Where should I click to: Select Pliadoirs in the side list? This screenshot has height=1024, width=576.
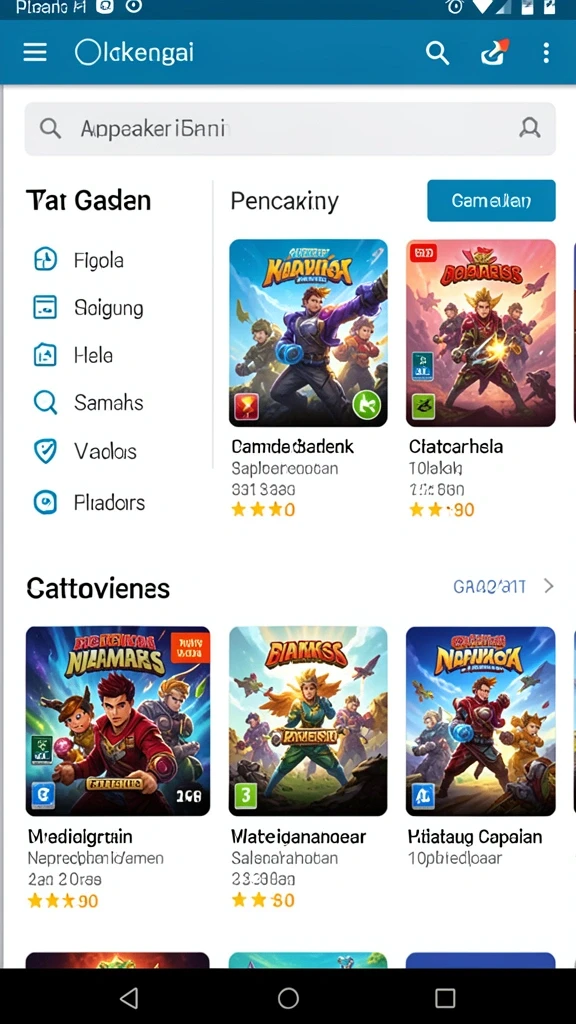(x=89, y=502)
